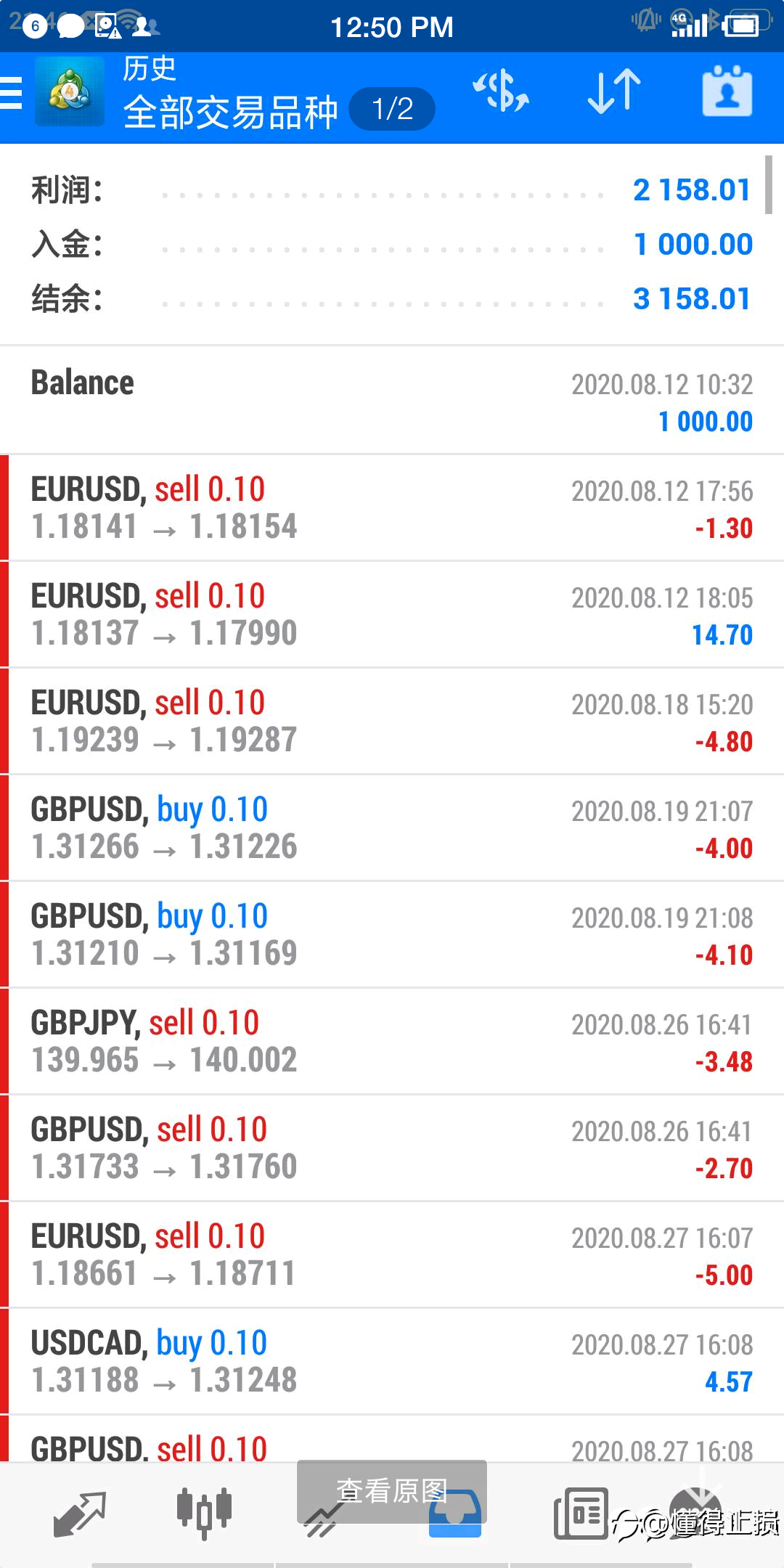Select the history inbox tab
This screenshot has width=784, height=1568.
pos(455,1517)
